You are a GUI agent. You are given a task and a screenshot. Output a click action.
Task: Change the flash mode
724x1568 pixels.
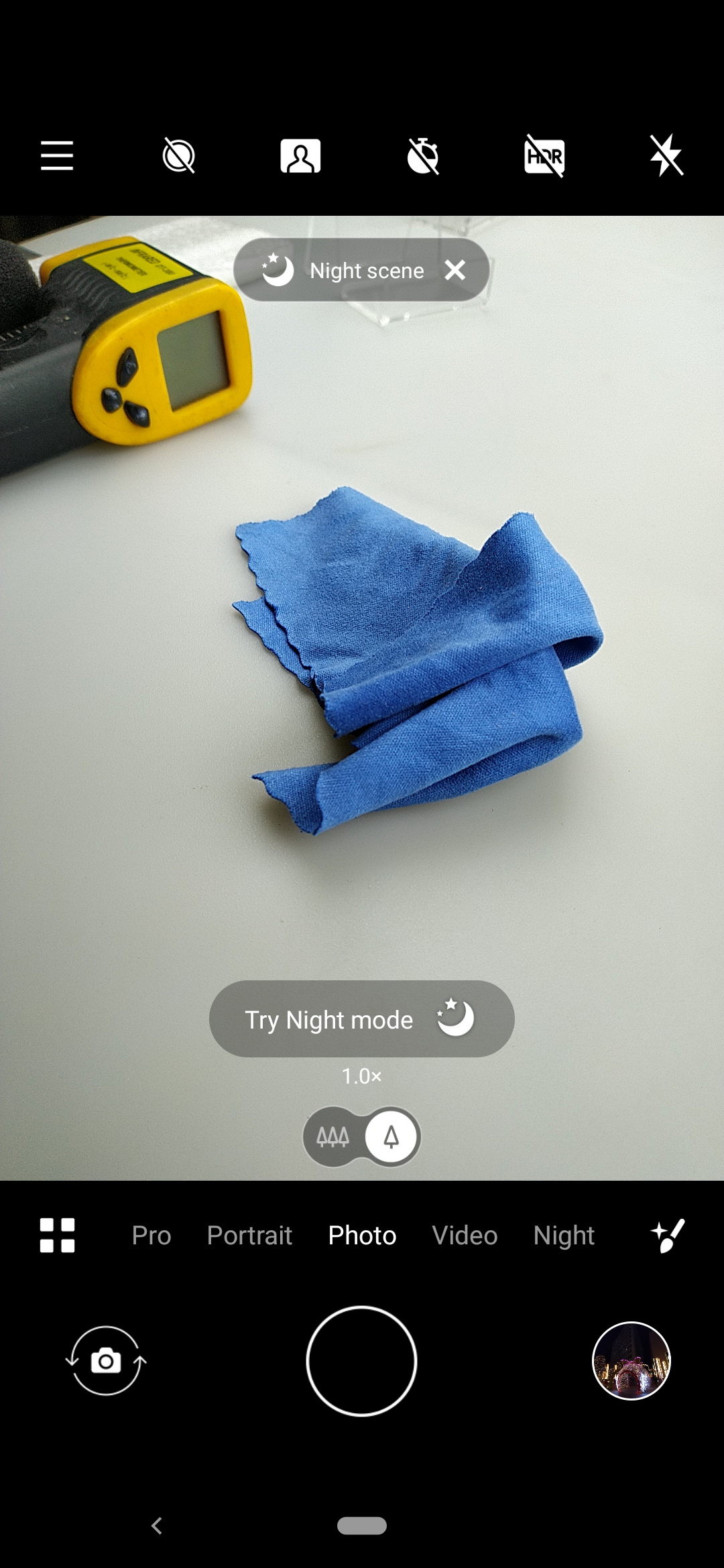[x=666, y=156]
